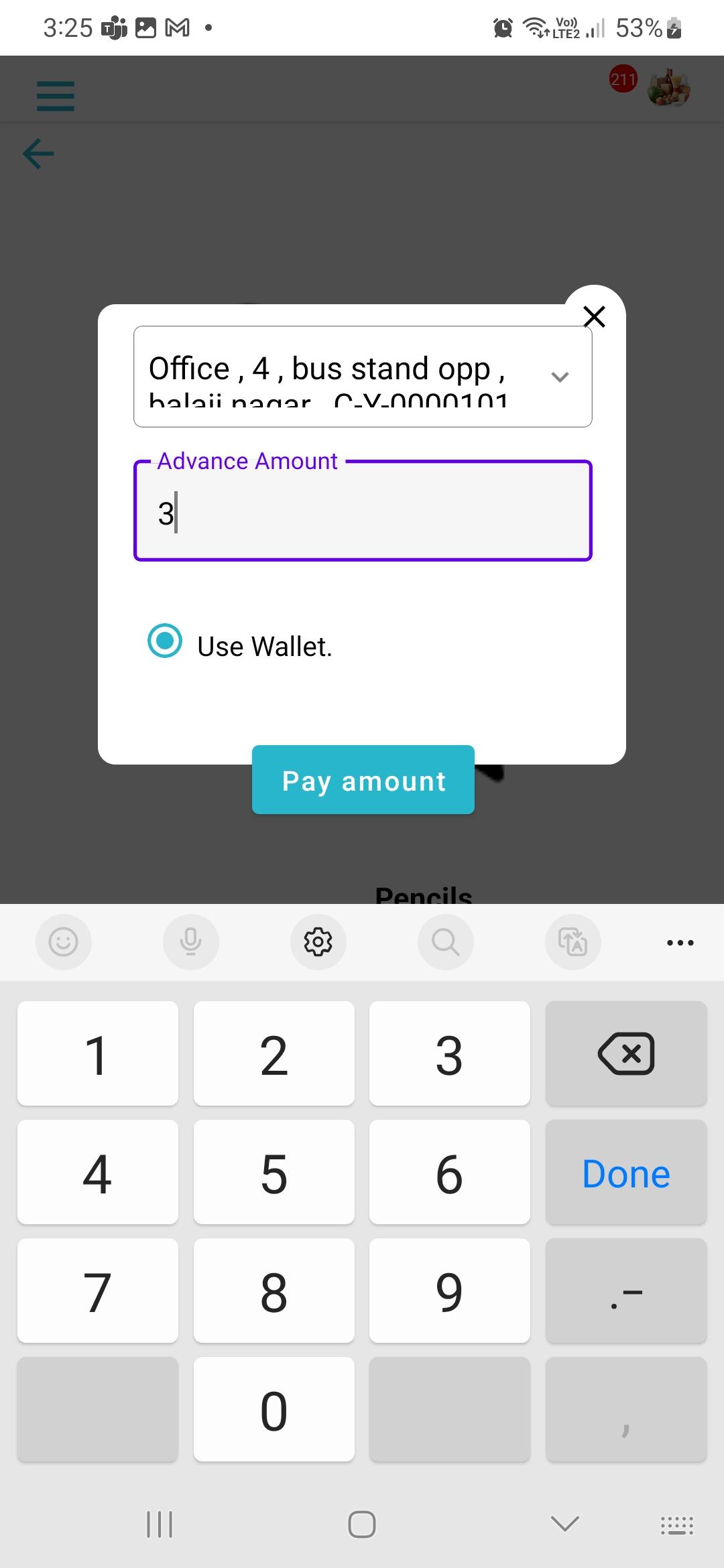Viewport: 724px width, 1568px height.
Task: Expand the Office address dropdown
Action: [363, 377]
